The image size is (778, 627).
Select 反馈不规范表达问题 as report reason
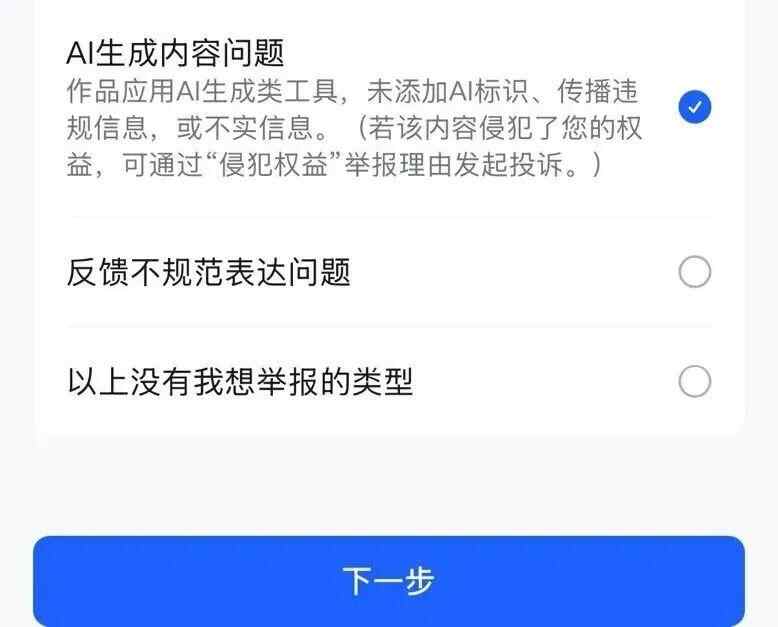(694, 272)
